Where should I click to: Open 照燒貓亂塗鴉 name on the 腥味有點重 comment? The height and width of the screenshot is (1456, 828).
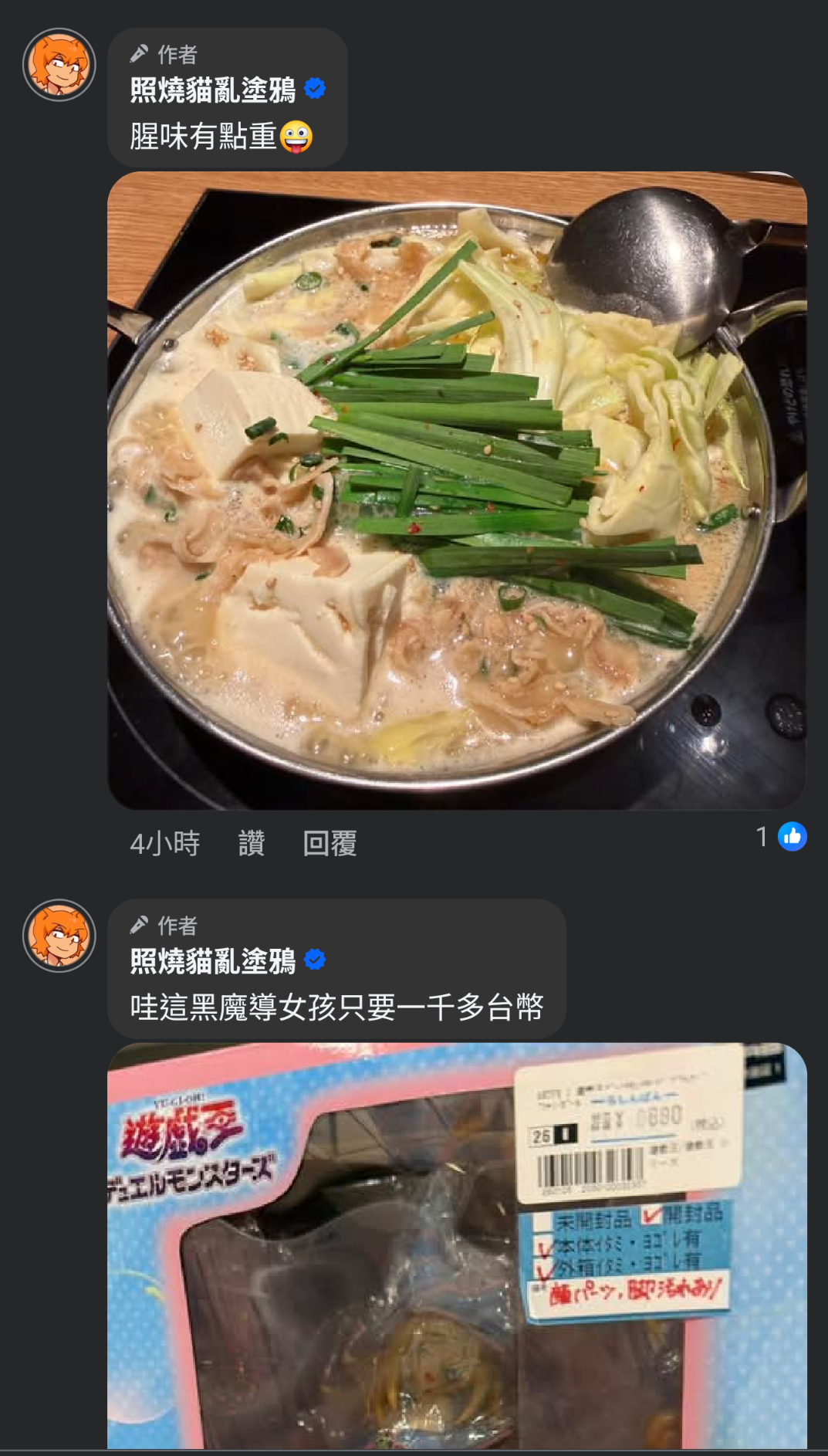(x=213, y=90)
